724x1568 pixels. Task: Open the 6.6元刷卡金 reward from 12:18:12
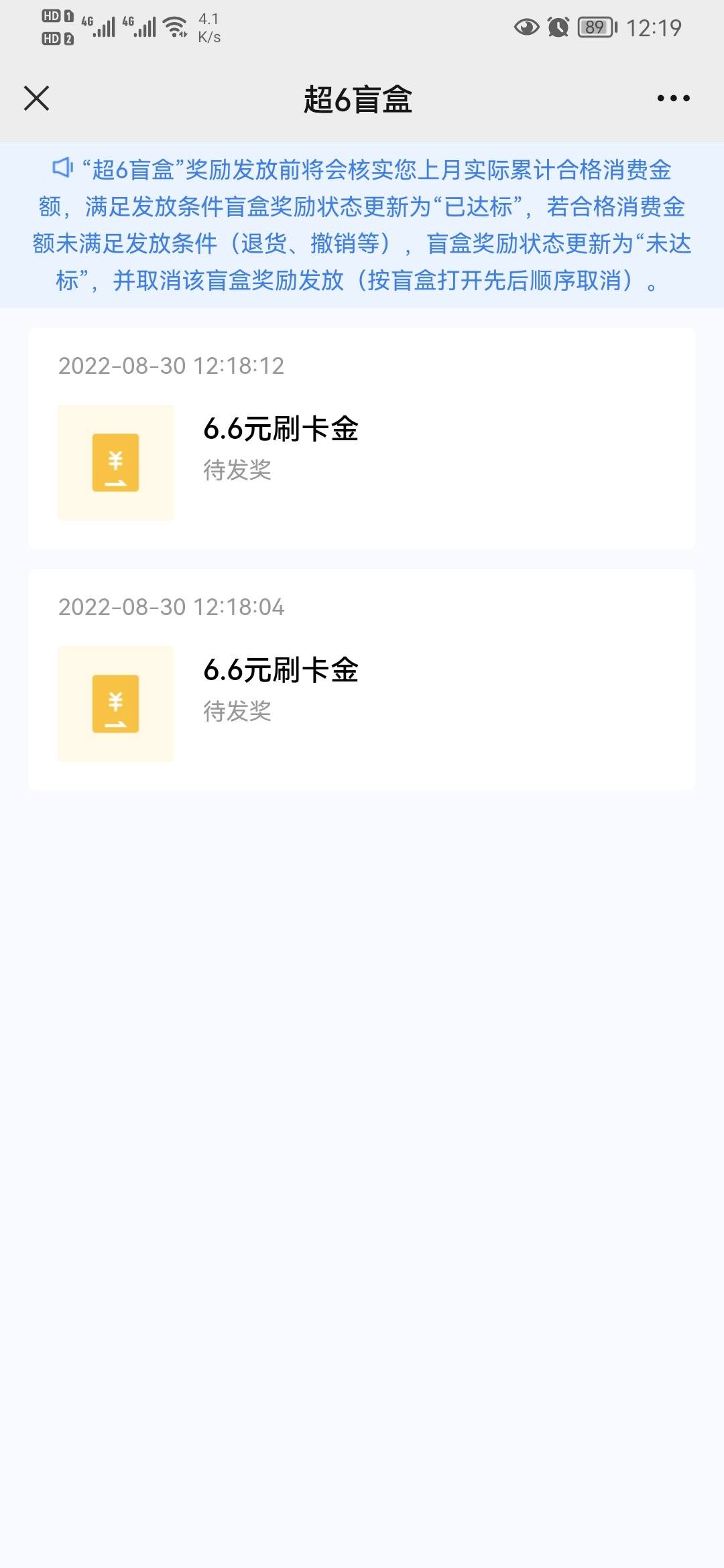[x=361, y=439]
